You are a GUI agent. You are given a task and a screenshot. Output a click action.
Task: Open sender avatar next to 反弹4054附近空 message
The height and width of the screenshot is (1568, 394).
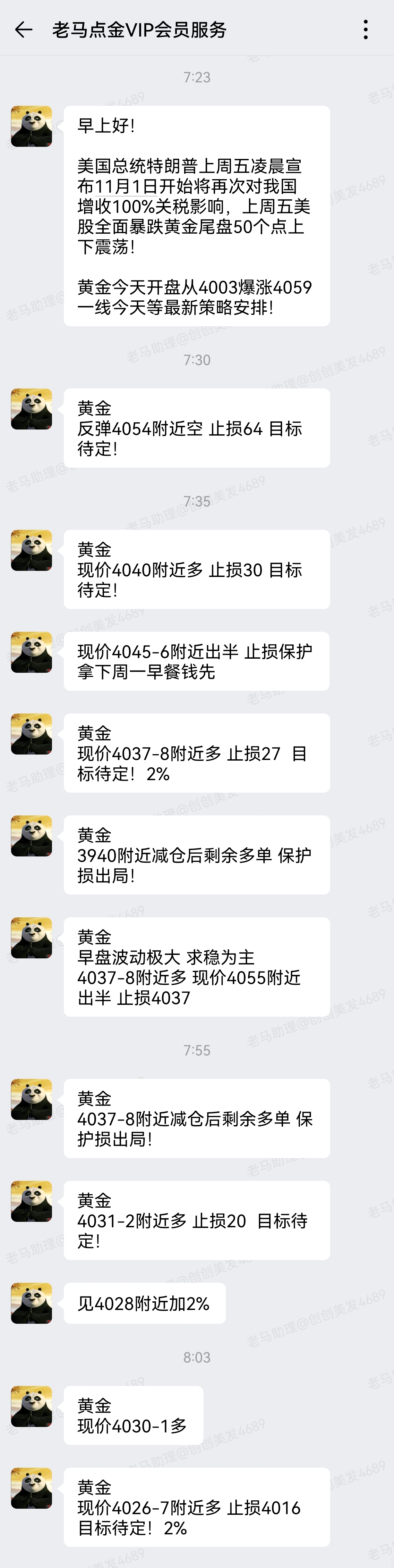tap(31, 409)
